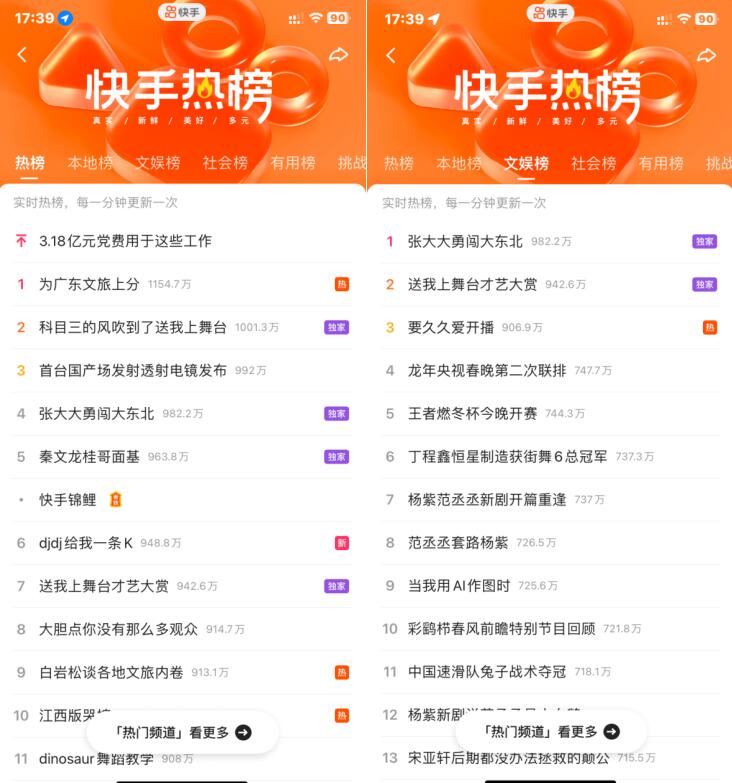
Task: Open the 白岩松谈各地文旅内卷 topic
Action: [111, 672]
